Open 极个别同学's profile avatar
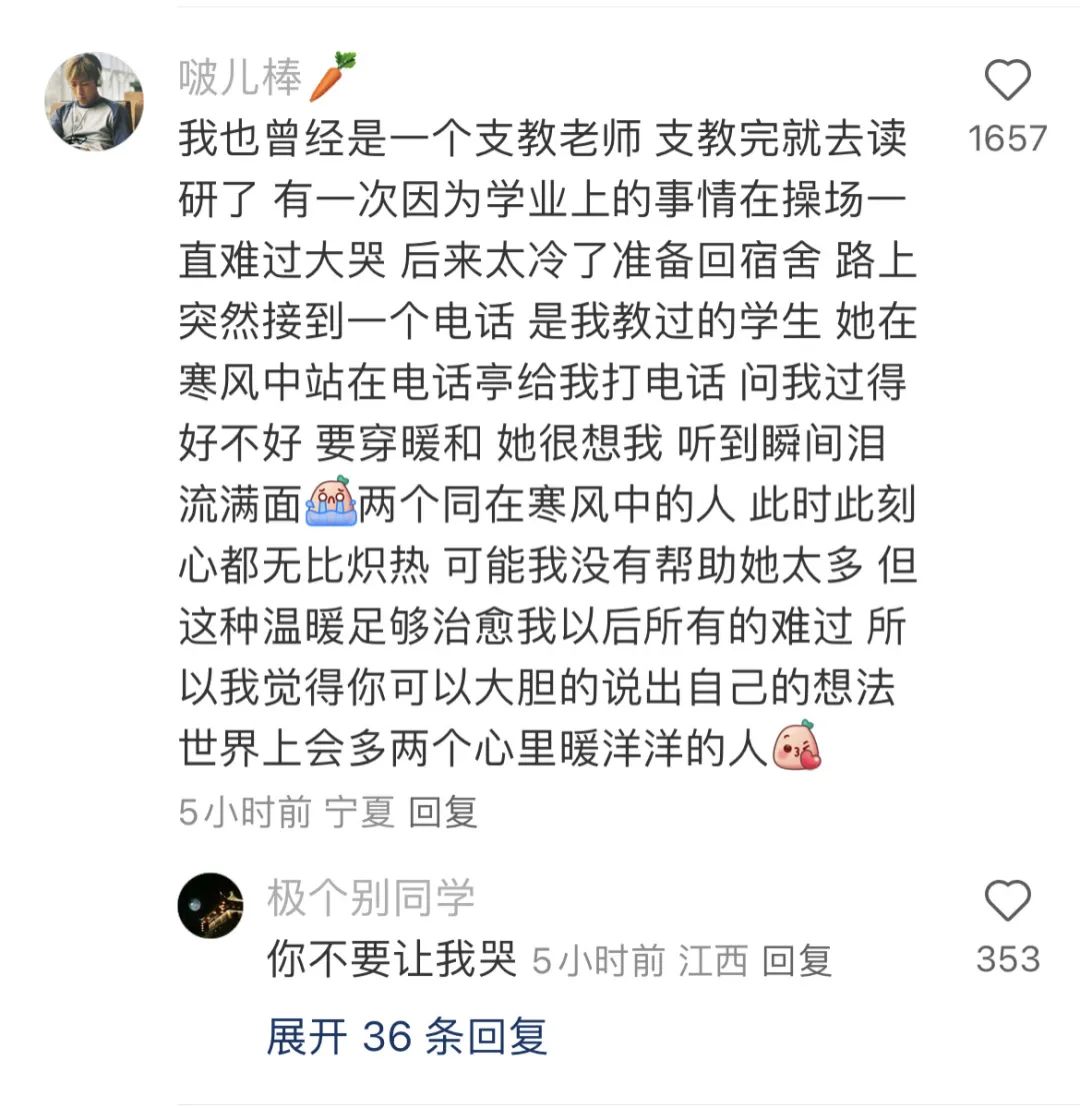 tap(210, 906)
